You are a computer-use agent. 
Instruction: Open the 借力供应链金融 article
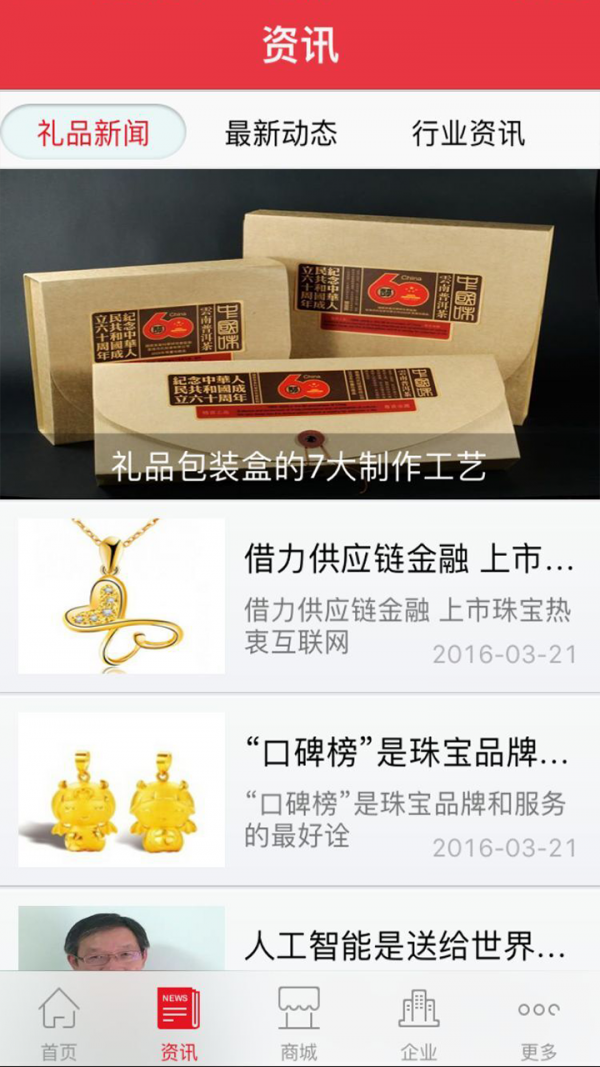pyautogui.click(x=300, y=596)
